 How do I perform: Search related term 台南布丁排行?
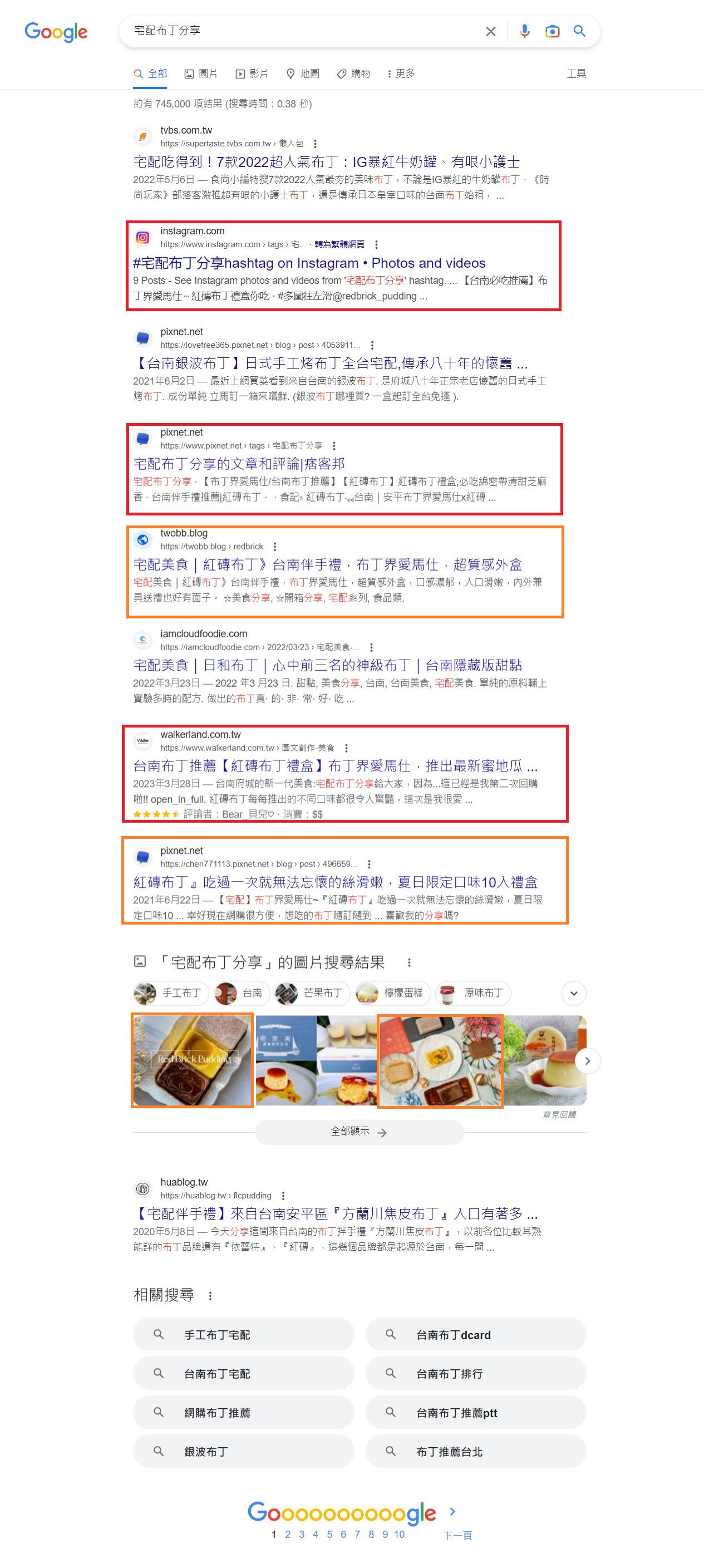tap(475, 1374)
